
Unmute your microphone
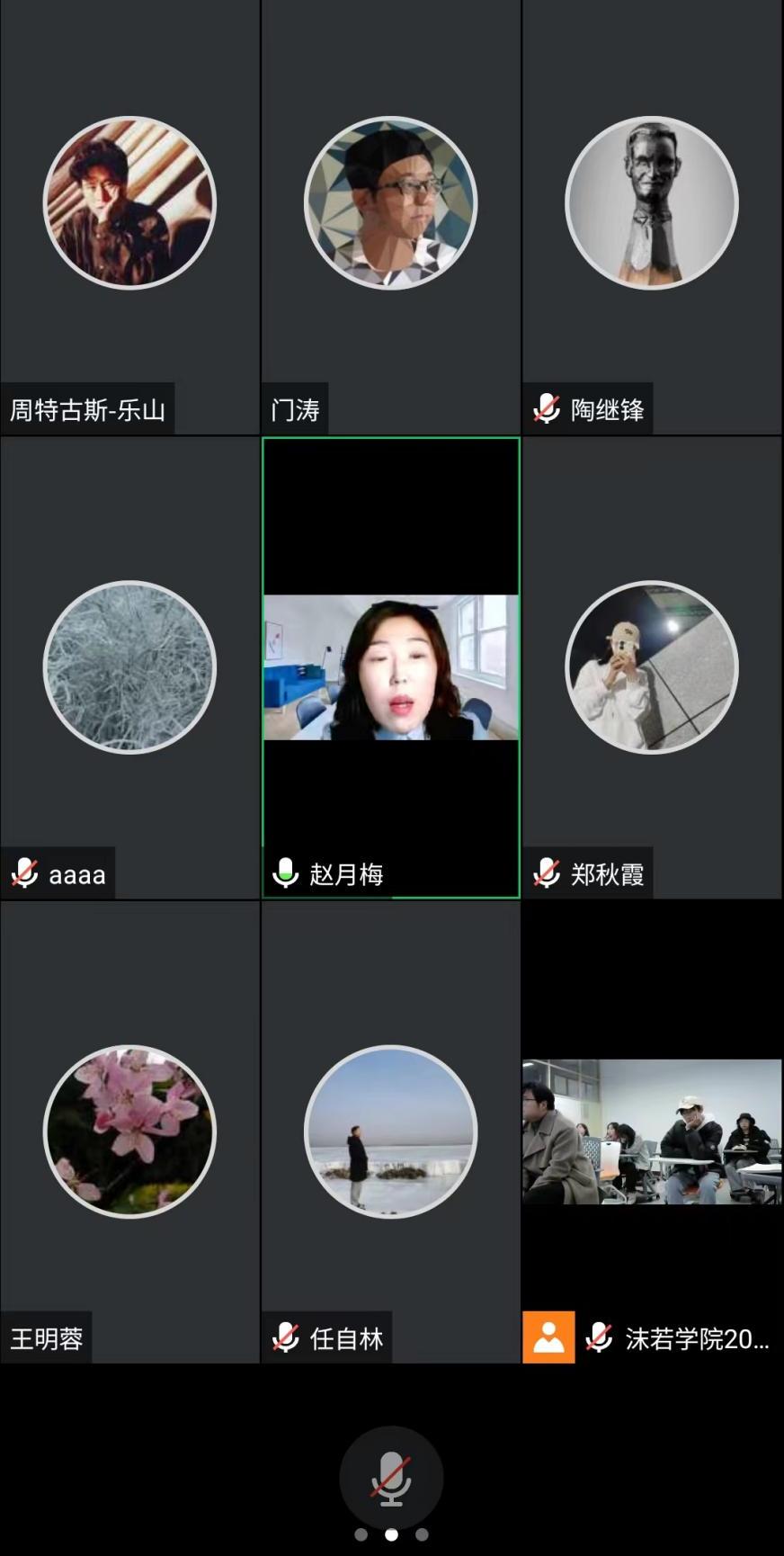point(391,1477)
